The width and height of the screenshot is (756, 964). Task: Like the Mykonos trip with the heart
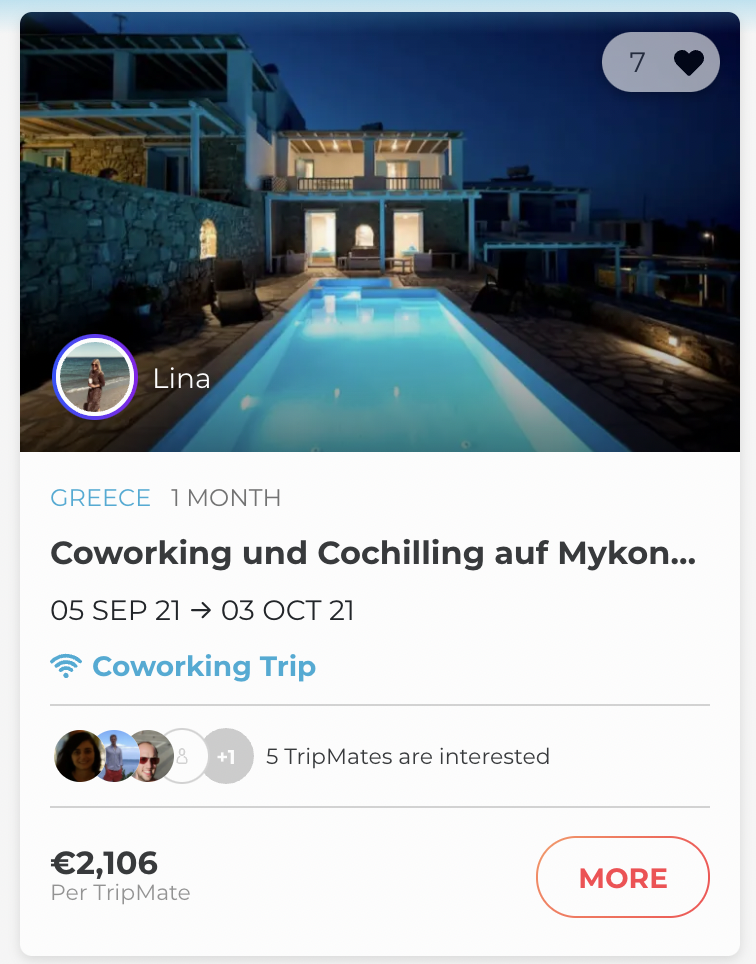[688, 63]
